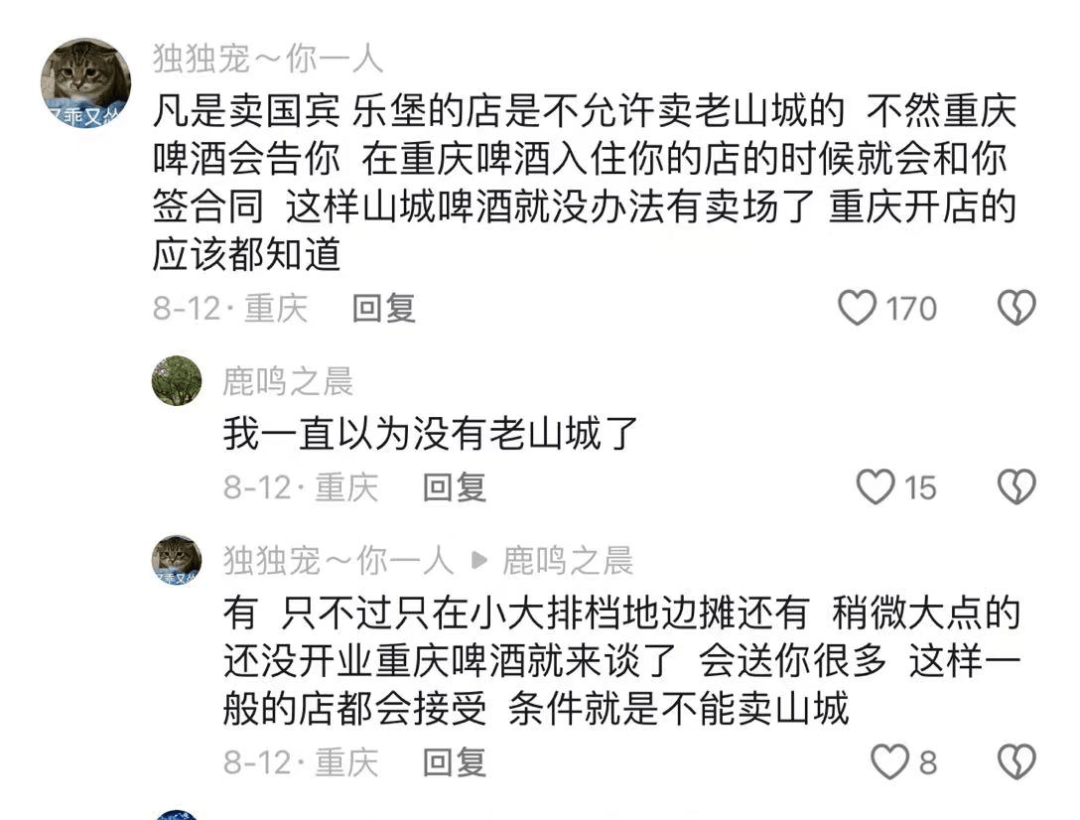
Task: Dislike the comment about 国宾 乐堡
Action: (x=1017, y=308)
